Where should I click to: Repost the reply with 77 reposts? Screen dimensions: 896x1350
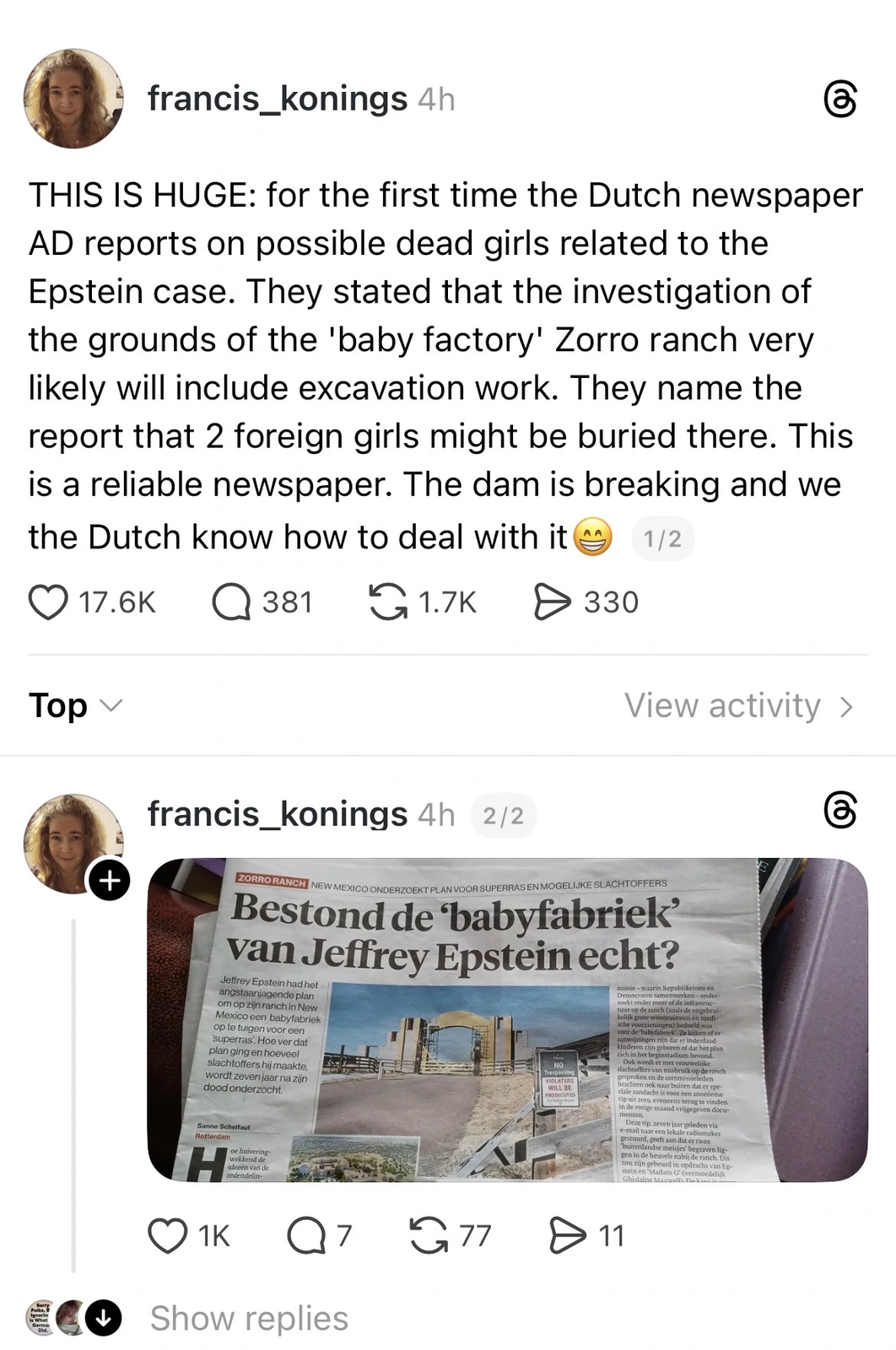429,1235
